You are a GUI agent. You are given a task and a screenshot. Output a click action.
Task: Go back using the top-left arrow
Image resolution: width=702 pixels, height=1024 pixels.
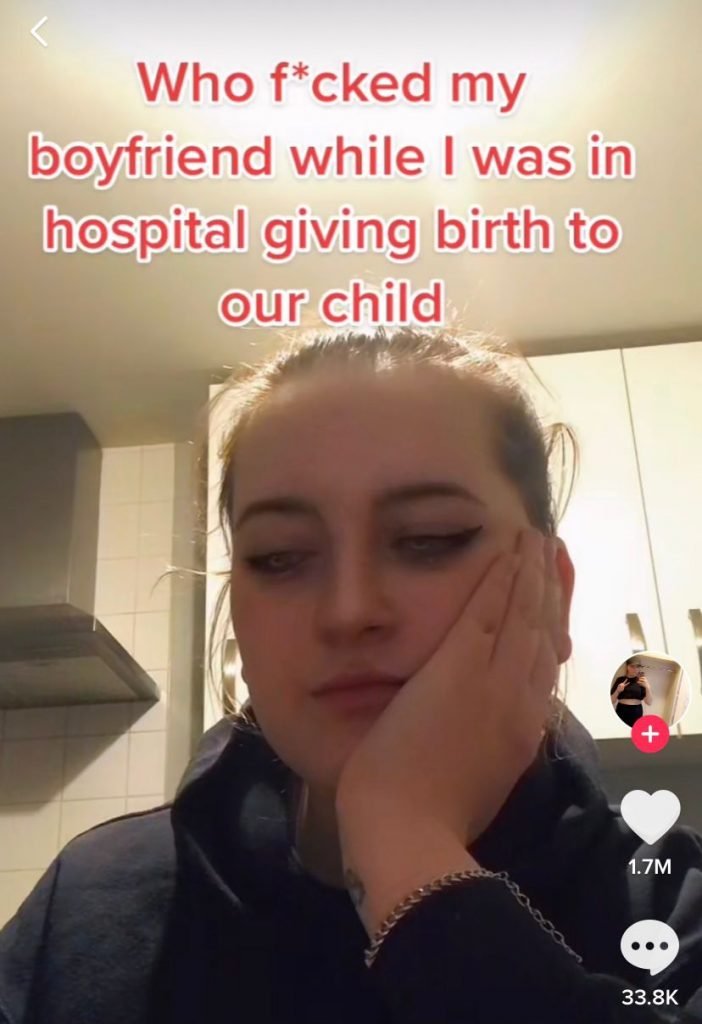tap(39, 32)
